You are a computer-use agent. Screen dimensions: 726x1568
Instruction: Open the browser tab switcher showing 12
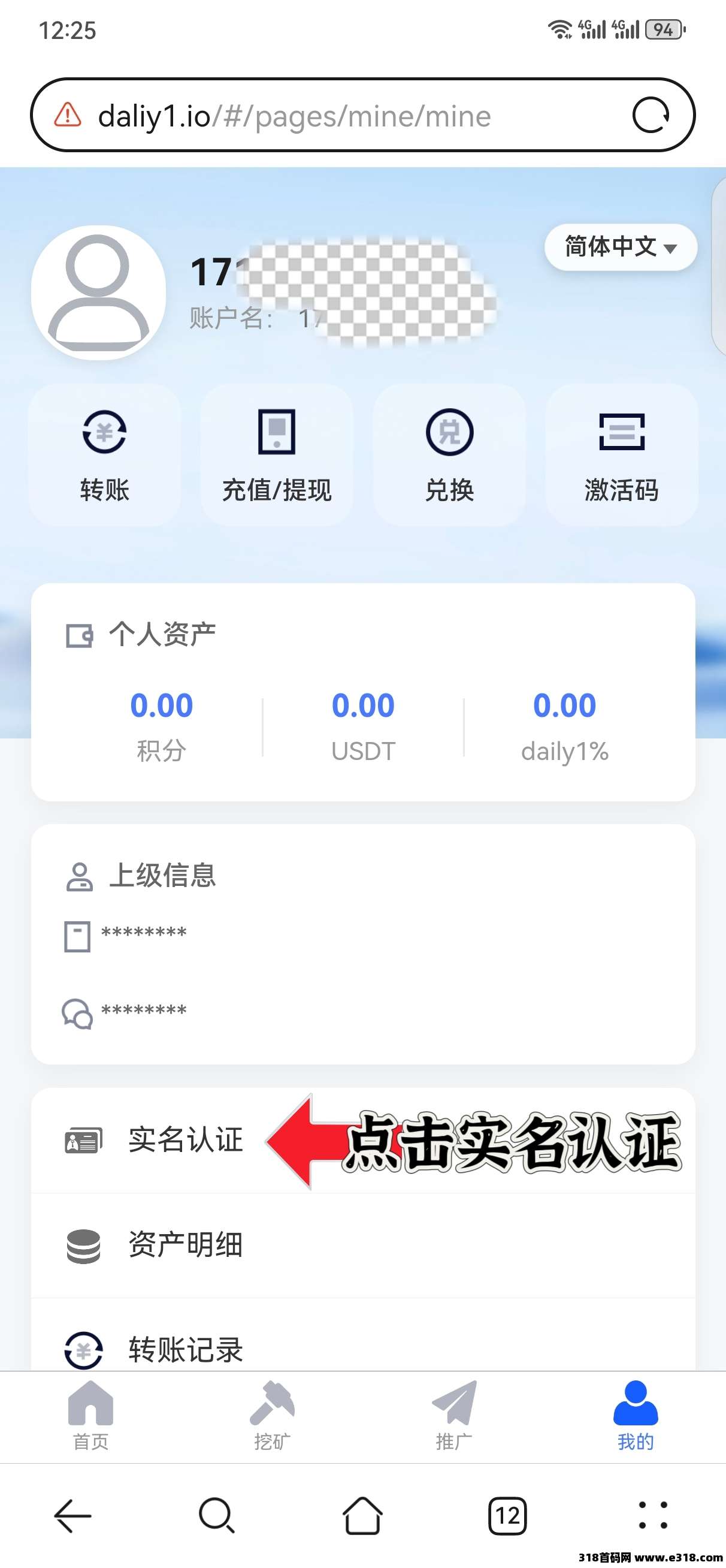[x=507, y=1516]
